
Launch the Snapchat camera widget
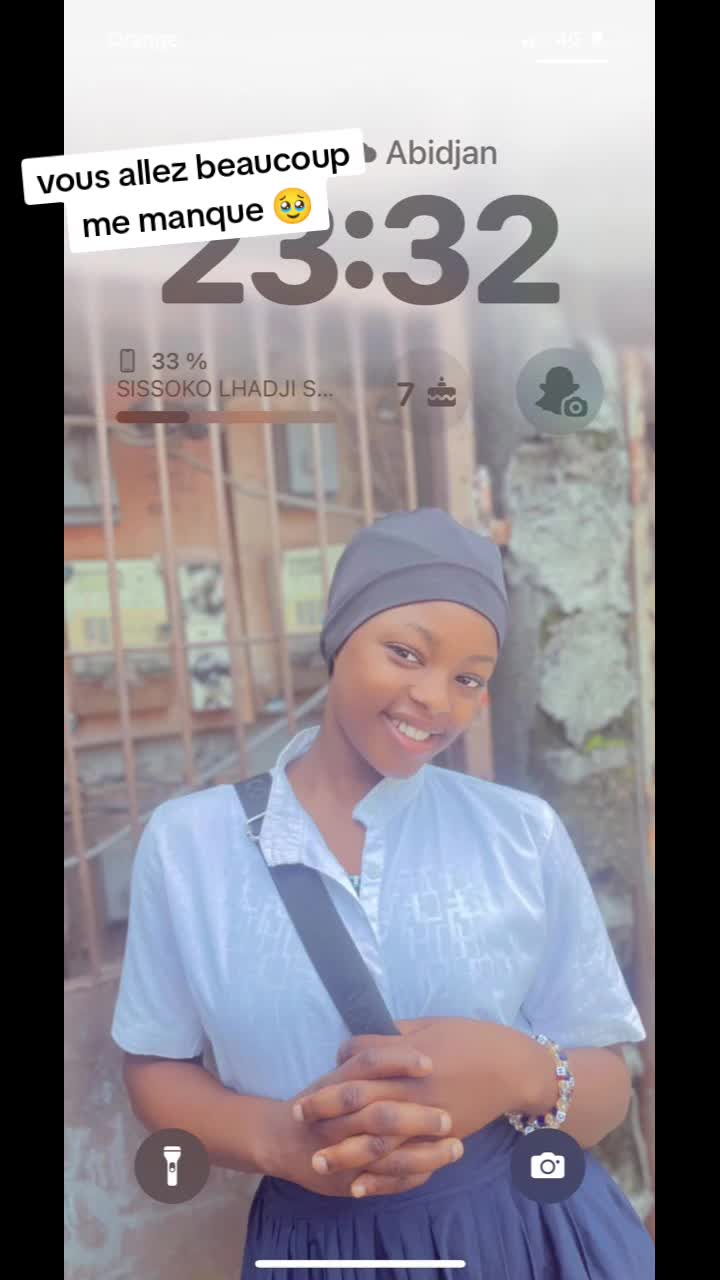click(x=559, y=392)
